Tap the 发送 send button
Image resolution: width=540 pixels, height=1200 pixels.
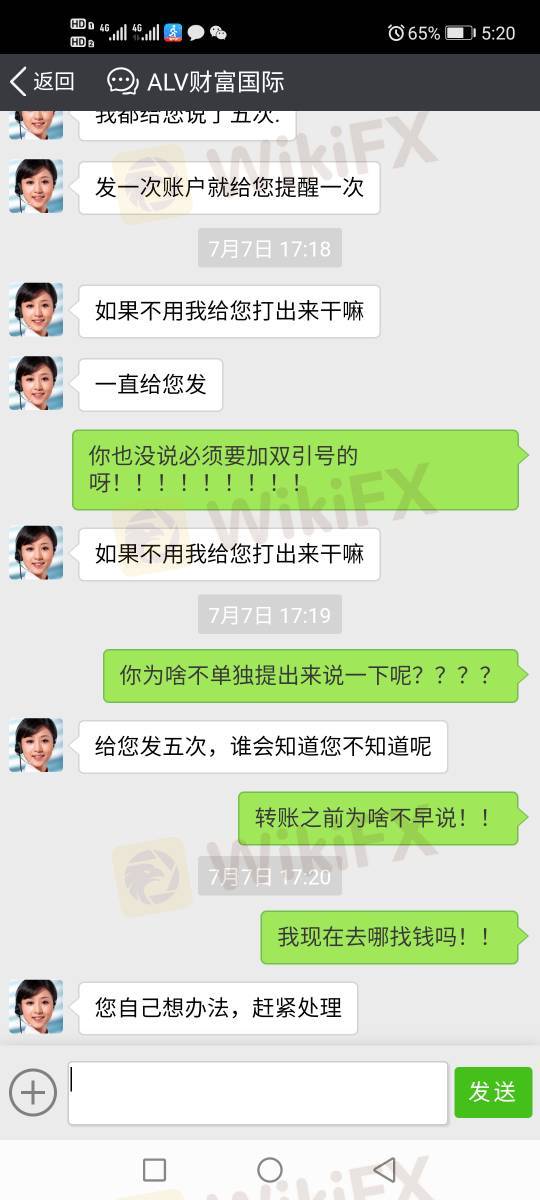(x=493, y=1092)
